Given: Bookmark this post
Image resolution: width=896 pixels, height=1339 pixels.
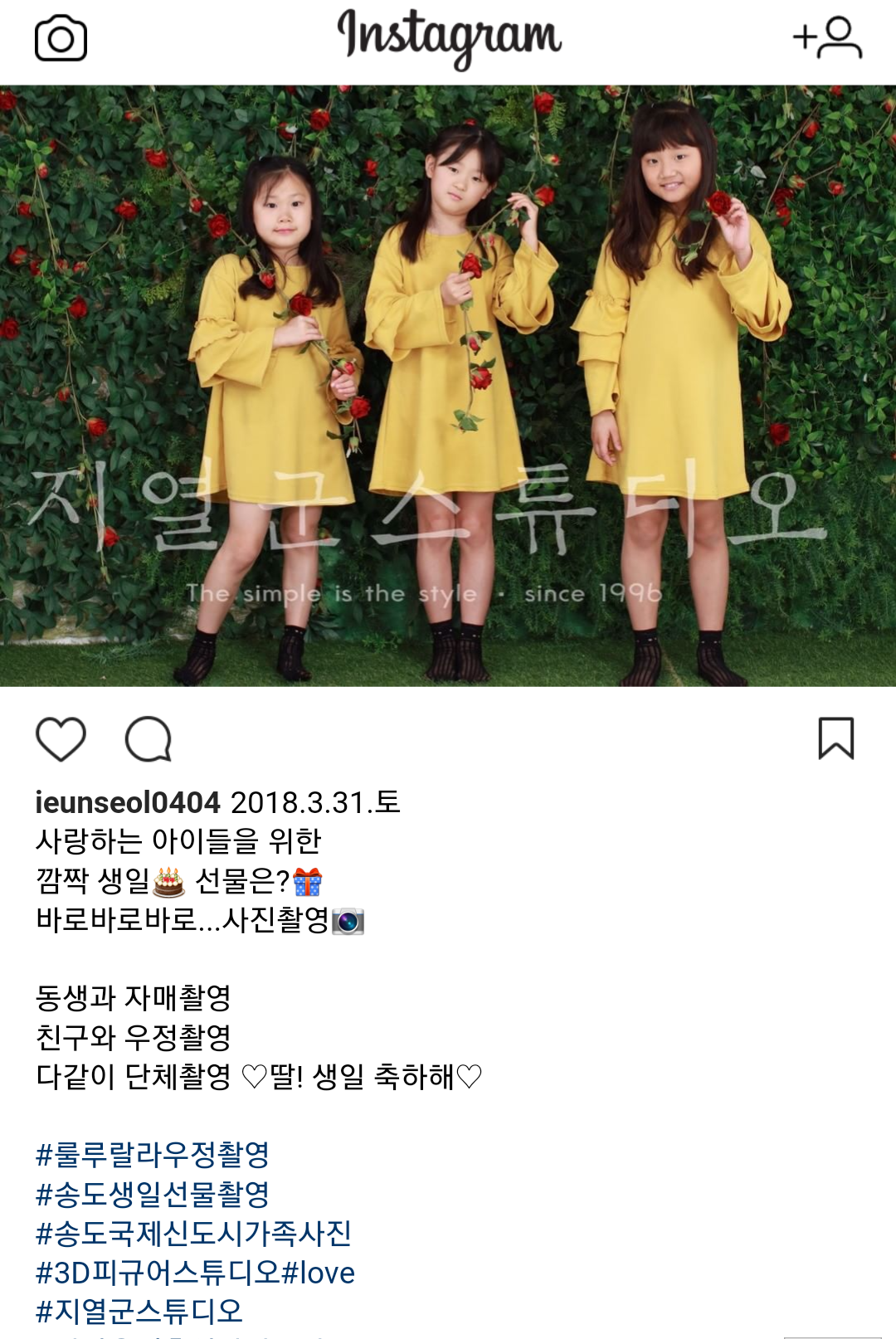Looking at the screenshot, I should pyautogui.click(x=835, y=738).
